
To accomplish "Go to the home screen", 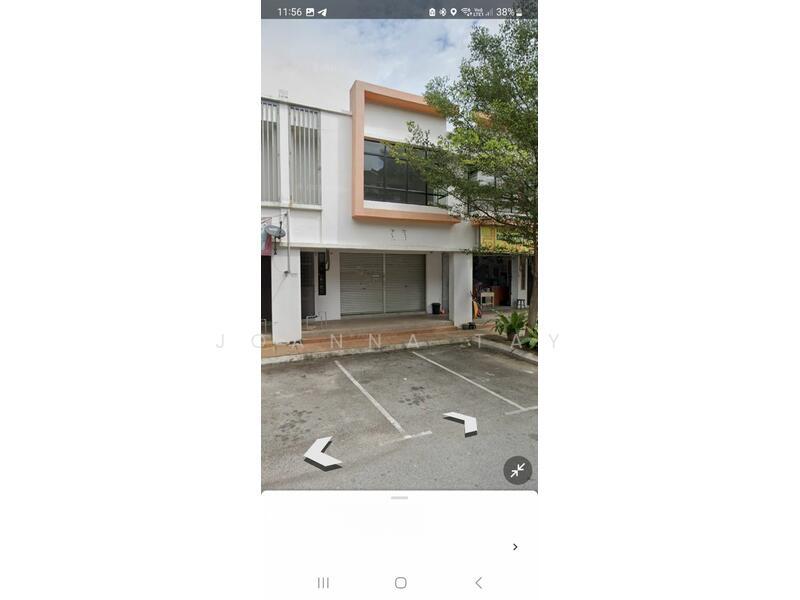I will point(400,583).
